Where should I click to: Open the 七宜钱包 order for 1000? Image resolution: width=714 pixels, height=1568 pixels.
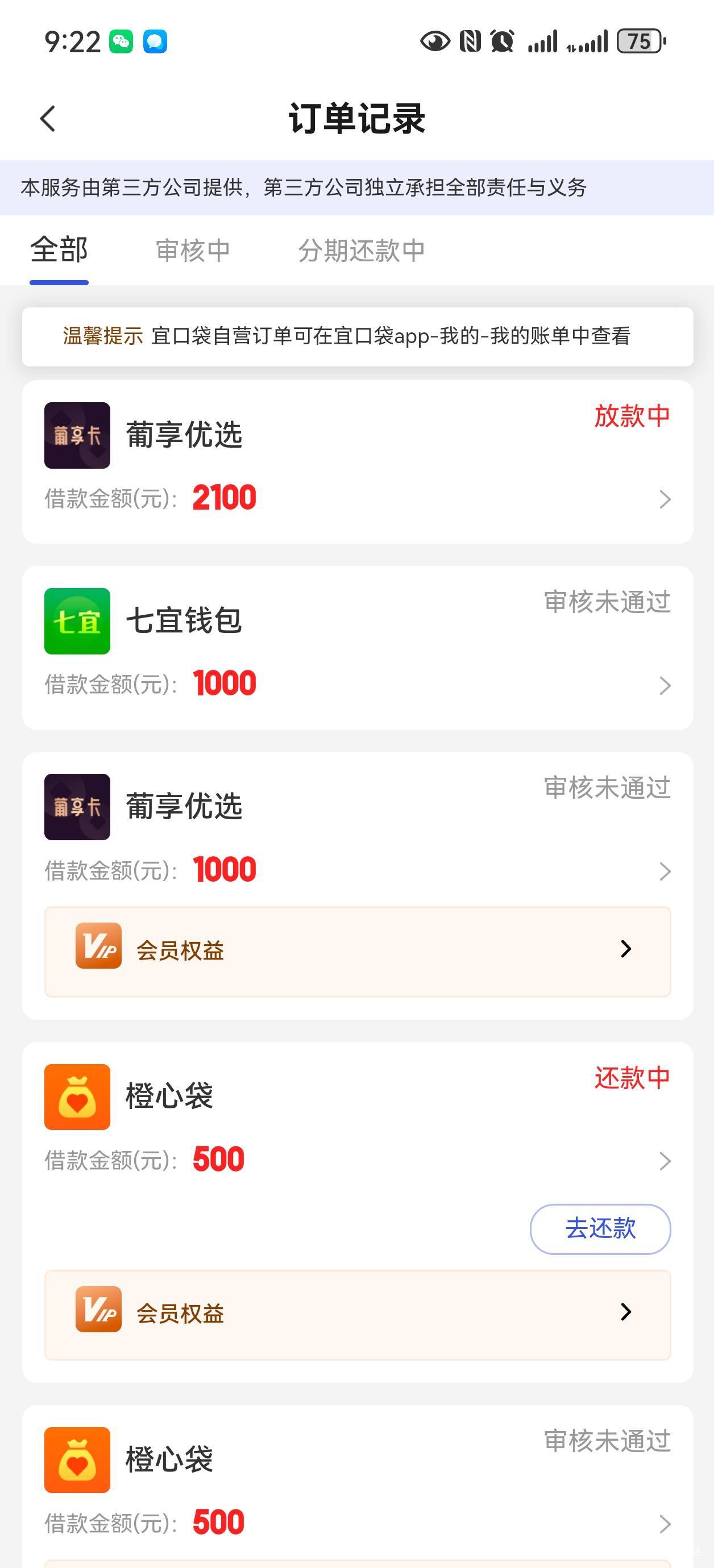[x=358, y=648]
